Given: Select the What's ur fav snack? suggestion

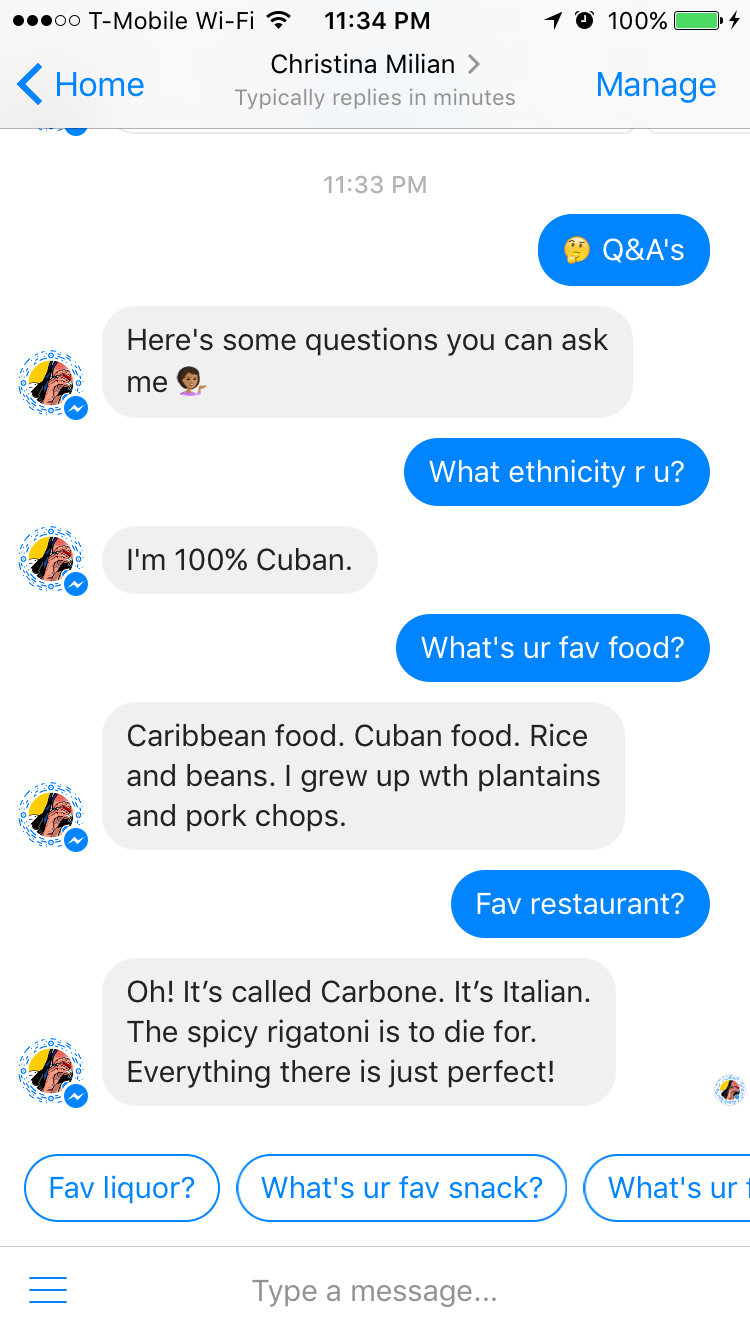Looking at the screenshot, I should 401,1188.
